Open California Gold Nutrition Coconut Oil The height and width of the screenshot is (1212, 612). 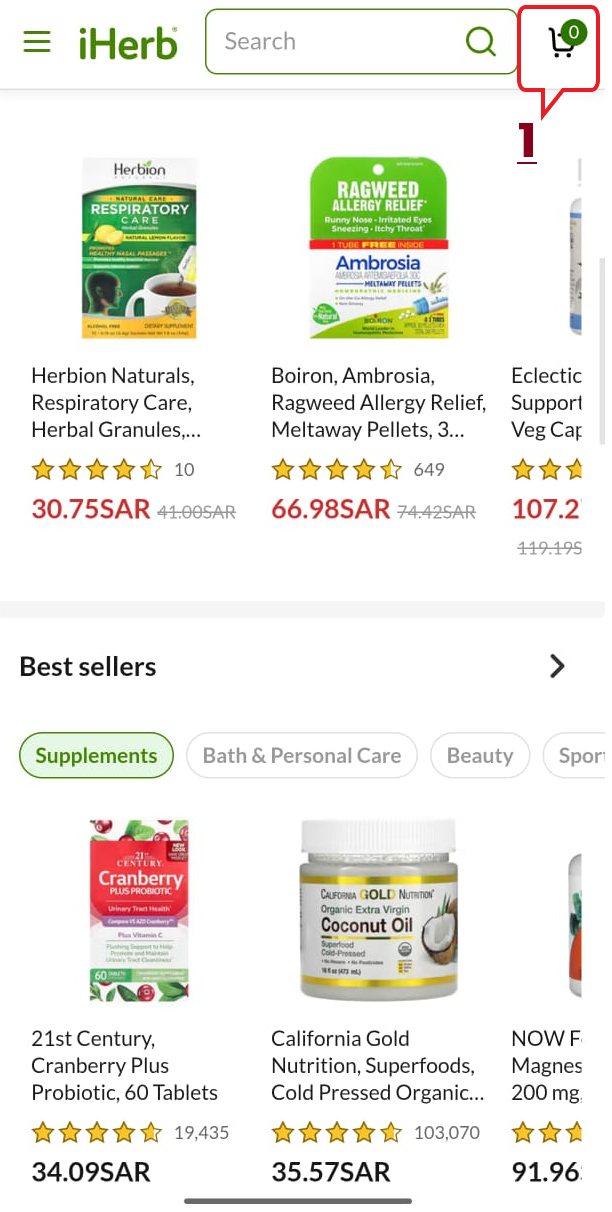(x=377, y=910)
